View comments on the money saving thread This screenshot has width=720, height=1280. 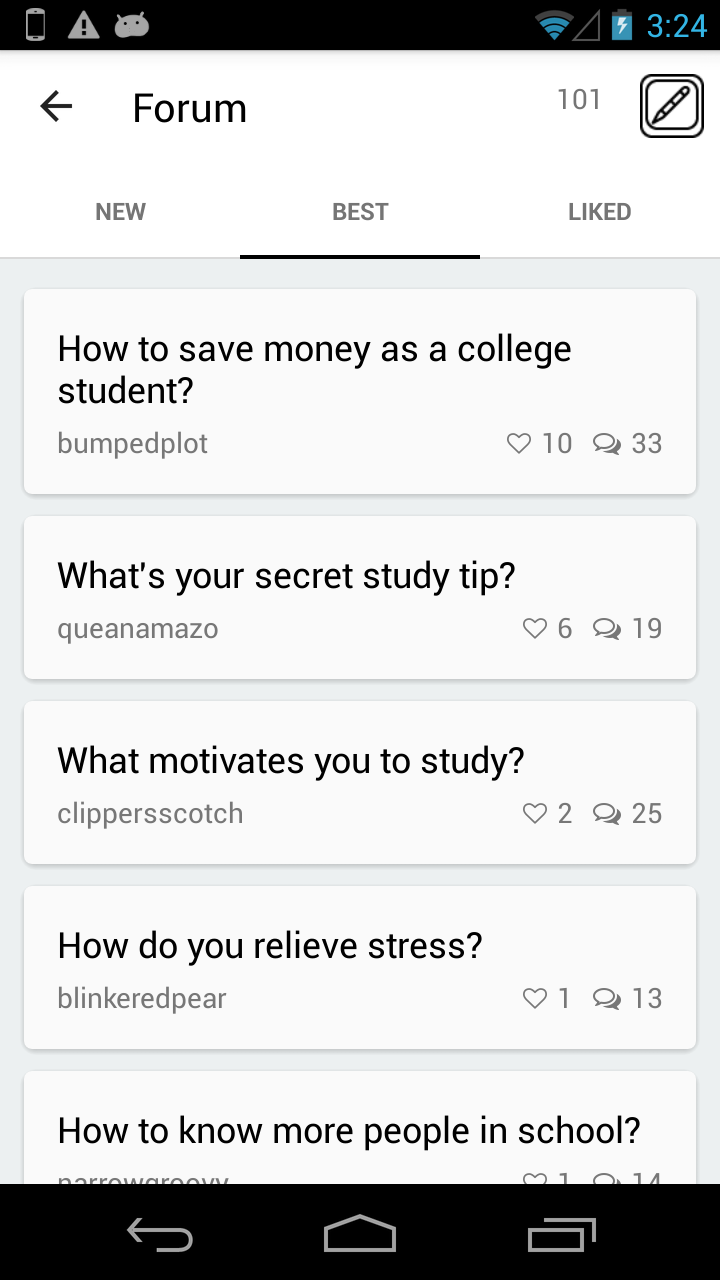[x=605, y=443]
